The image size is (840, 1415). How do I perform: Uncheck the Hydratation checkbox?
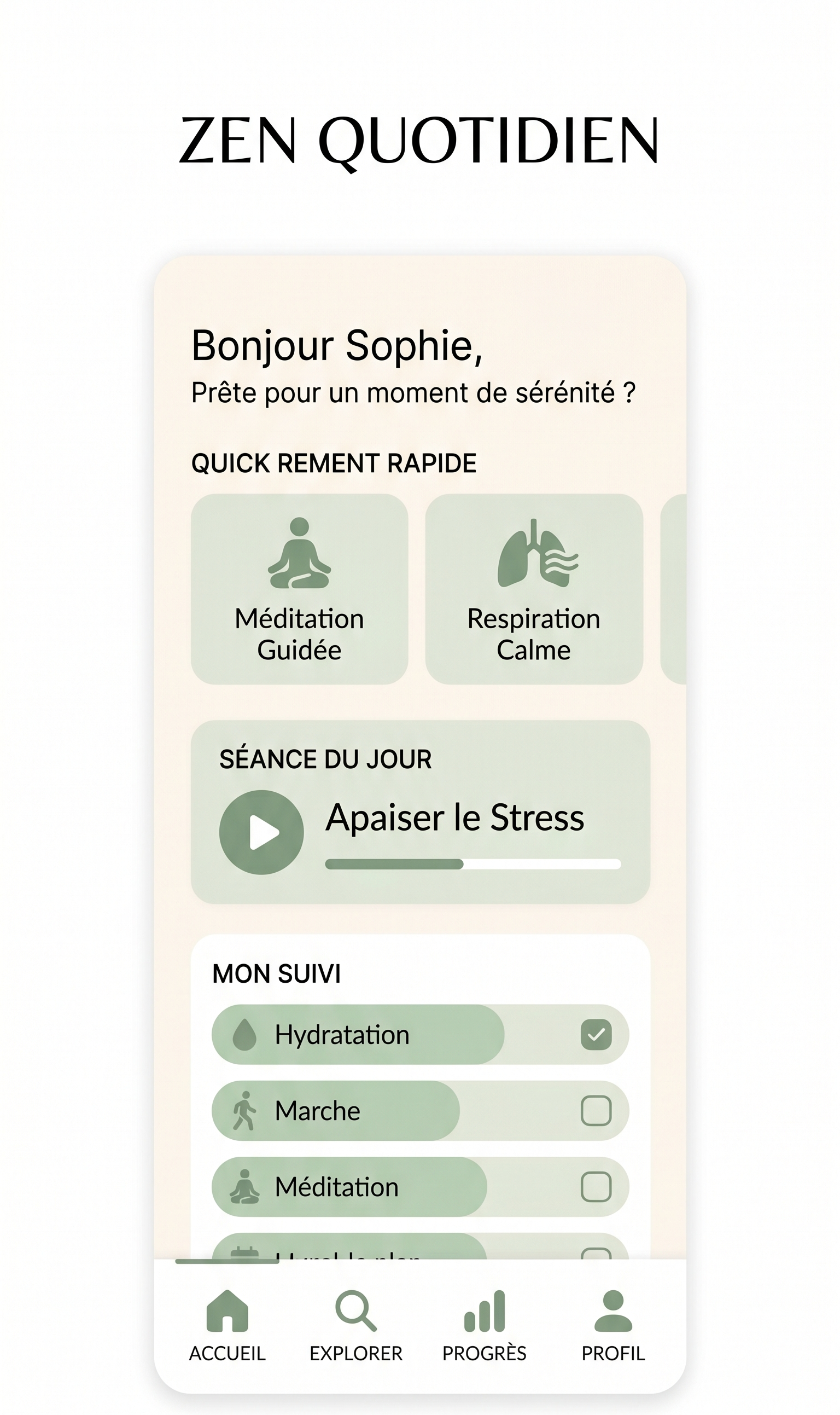point(596,1035)
